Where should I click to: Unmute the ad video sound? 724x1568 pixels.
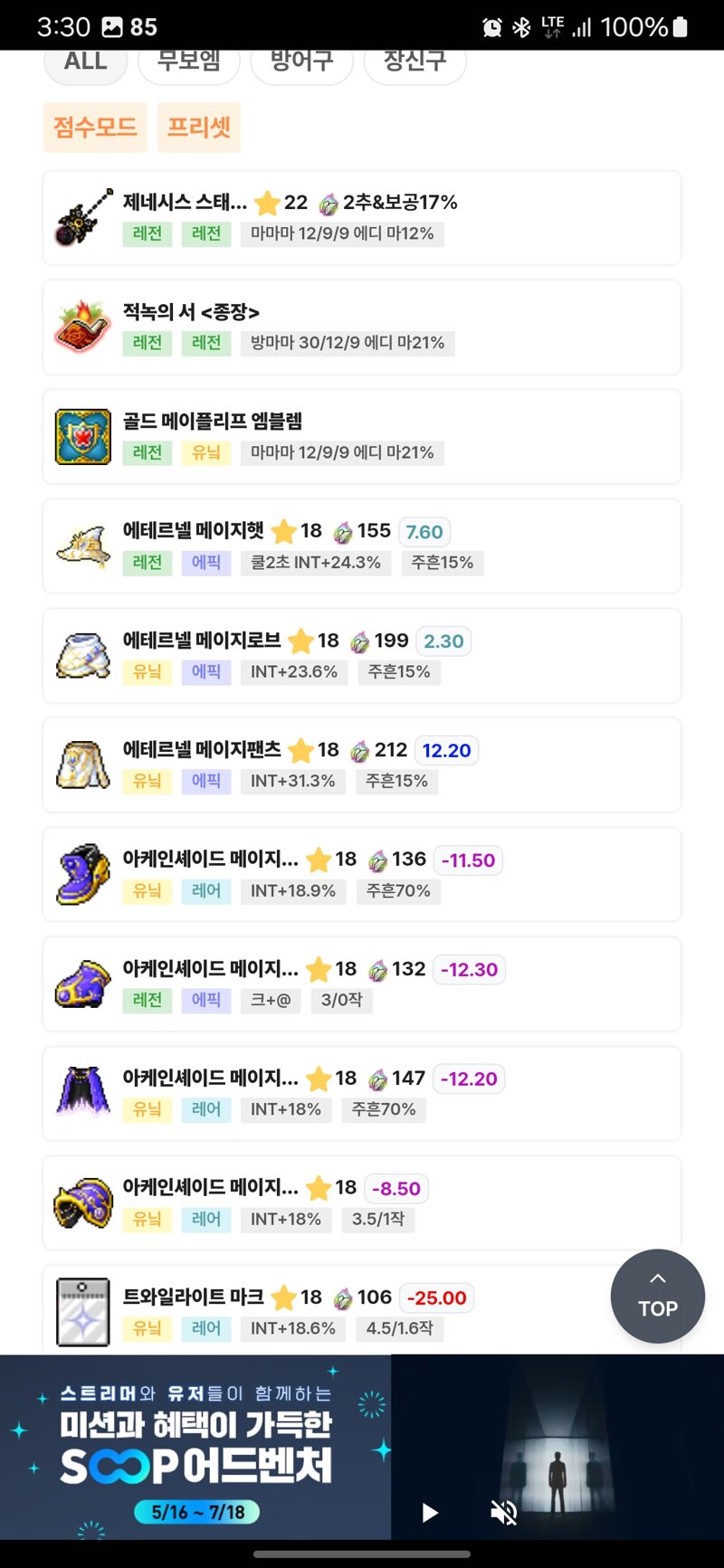(504, 1512)
